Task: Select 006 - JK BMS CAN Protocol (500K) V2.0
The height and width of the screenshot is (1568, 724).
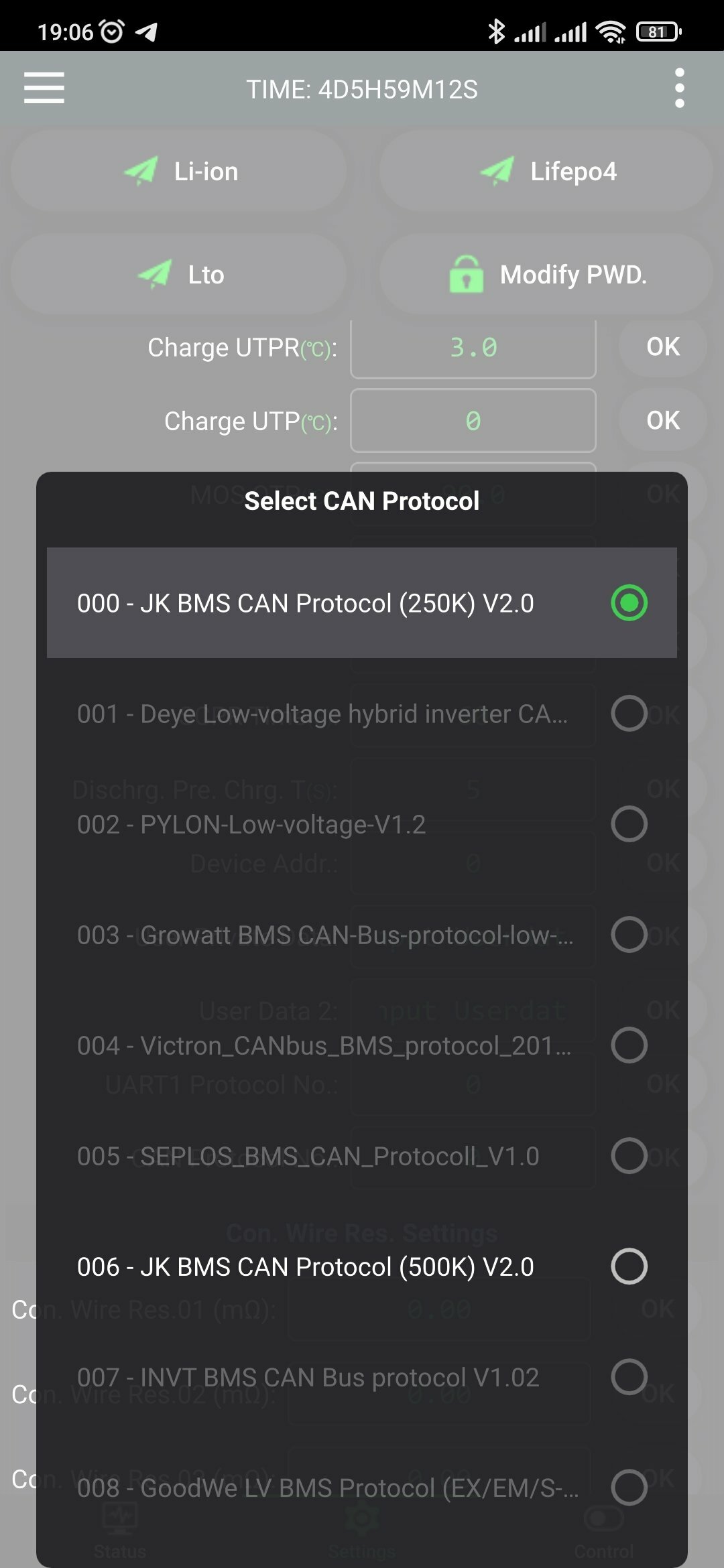Action: [362, 1266]
